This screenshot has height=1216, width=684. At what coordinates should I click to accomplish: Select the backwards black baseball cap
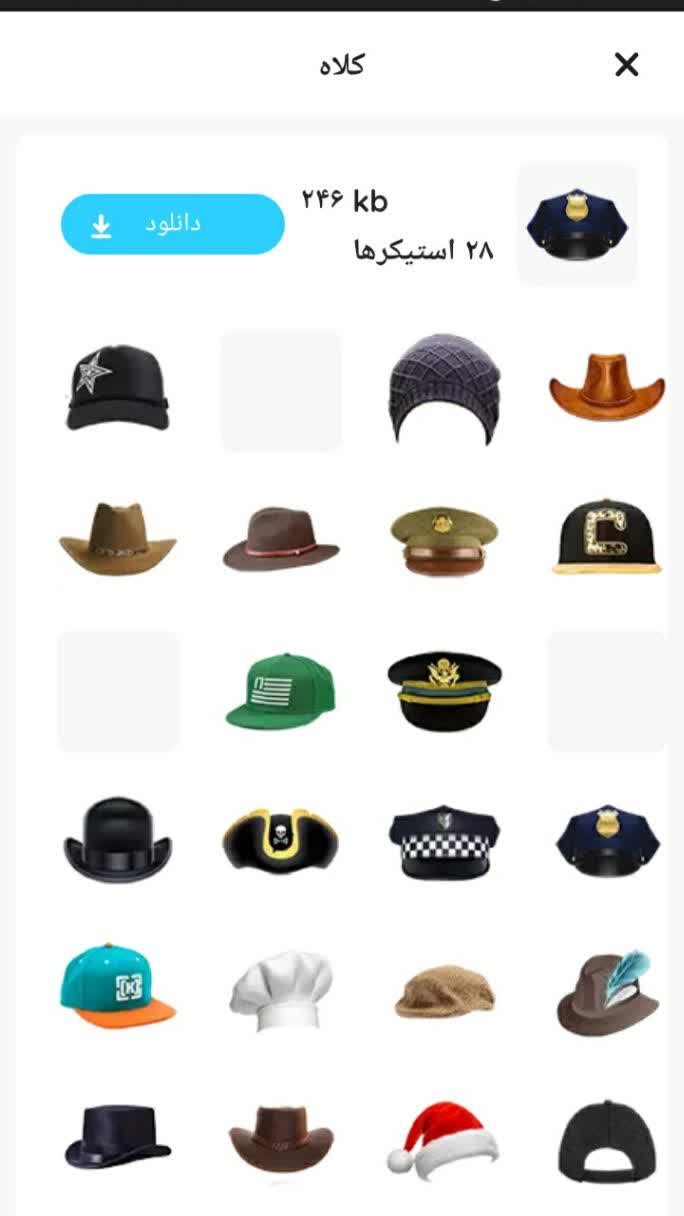606,1140
